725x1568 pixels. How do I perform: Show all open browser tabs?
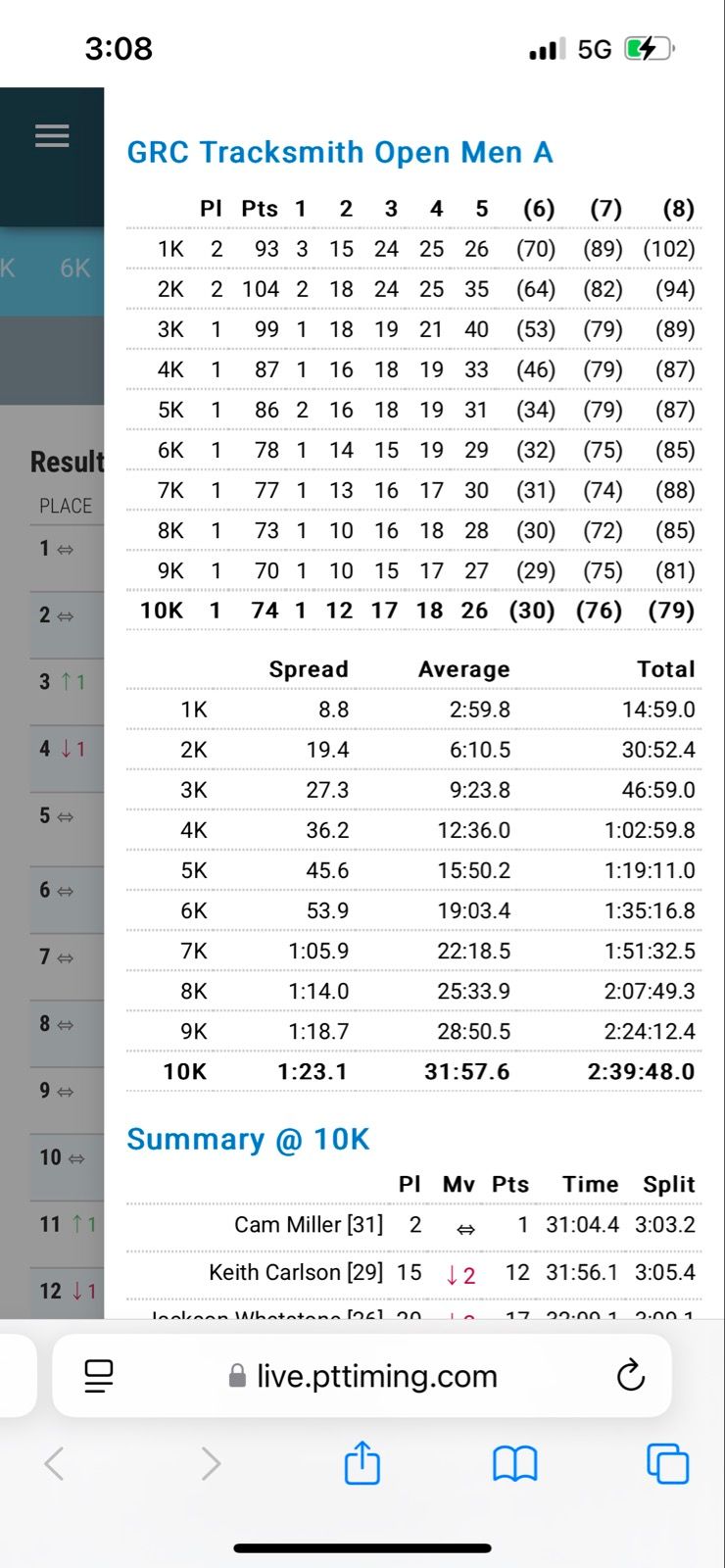667,1464
